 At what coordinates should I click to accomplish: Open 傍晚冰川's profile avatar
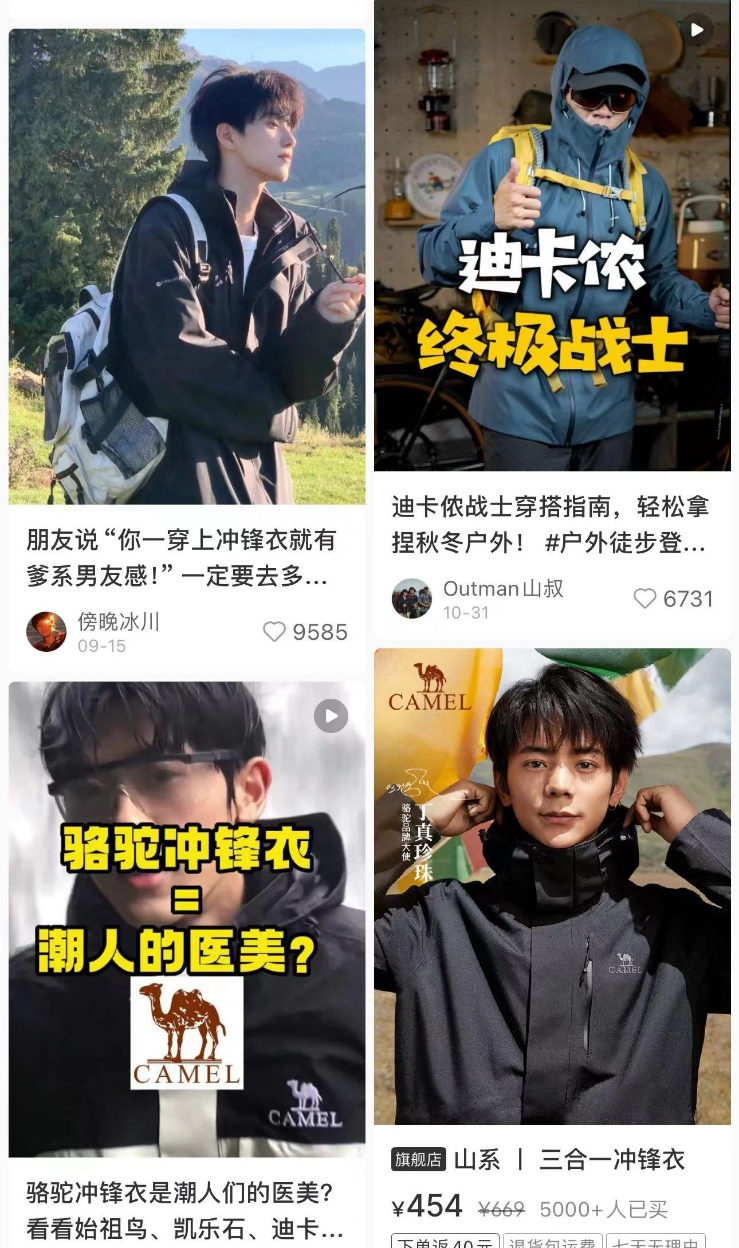point(46,632)
